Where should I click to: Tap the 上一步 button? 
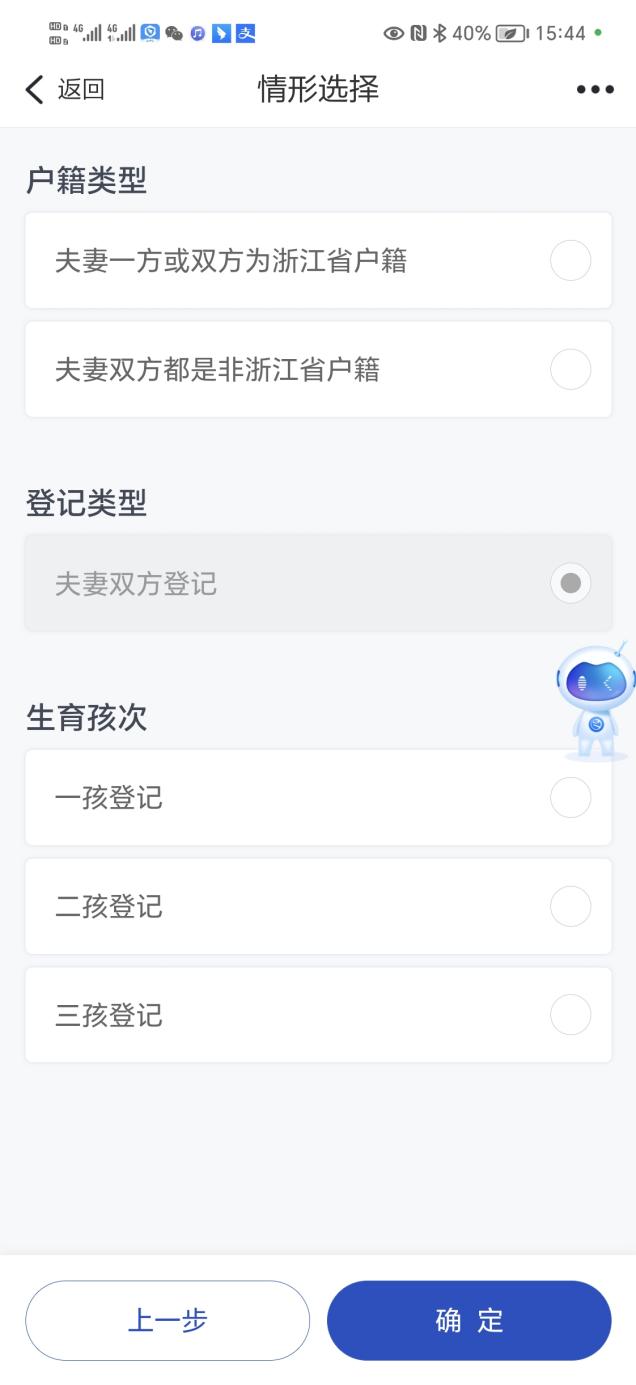(x=167, y=1321)
